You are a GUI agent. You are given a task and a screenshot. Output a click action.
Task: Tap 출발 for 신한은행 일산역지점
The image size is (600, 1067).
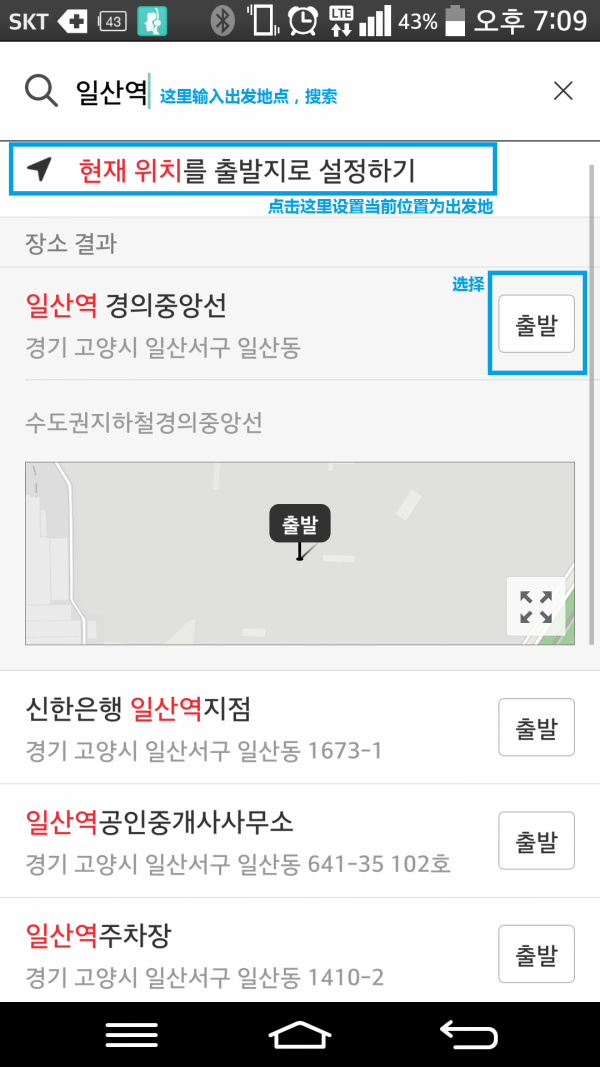pos(536,727)
